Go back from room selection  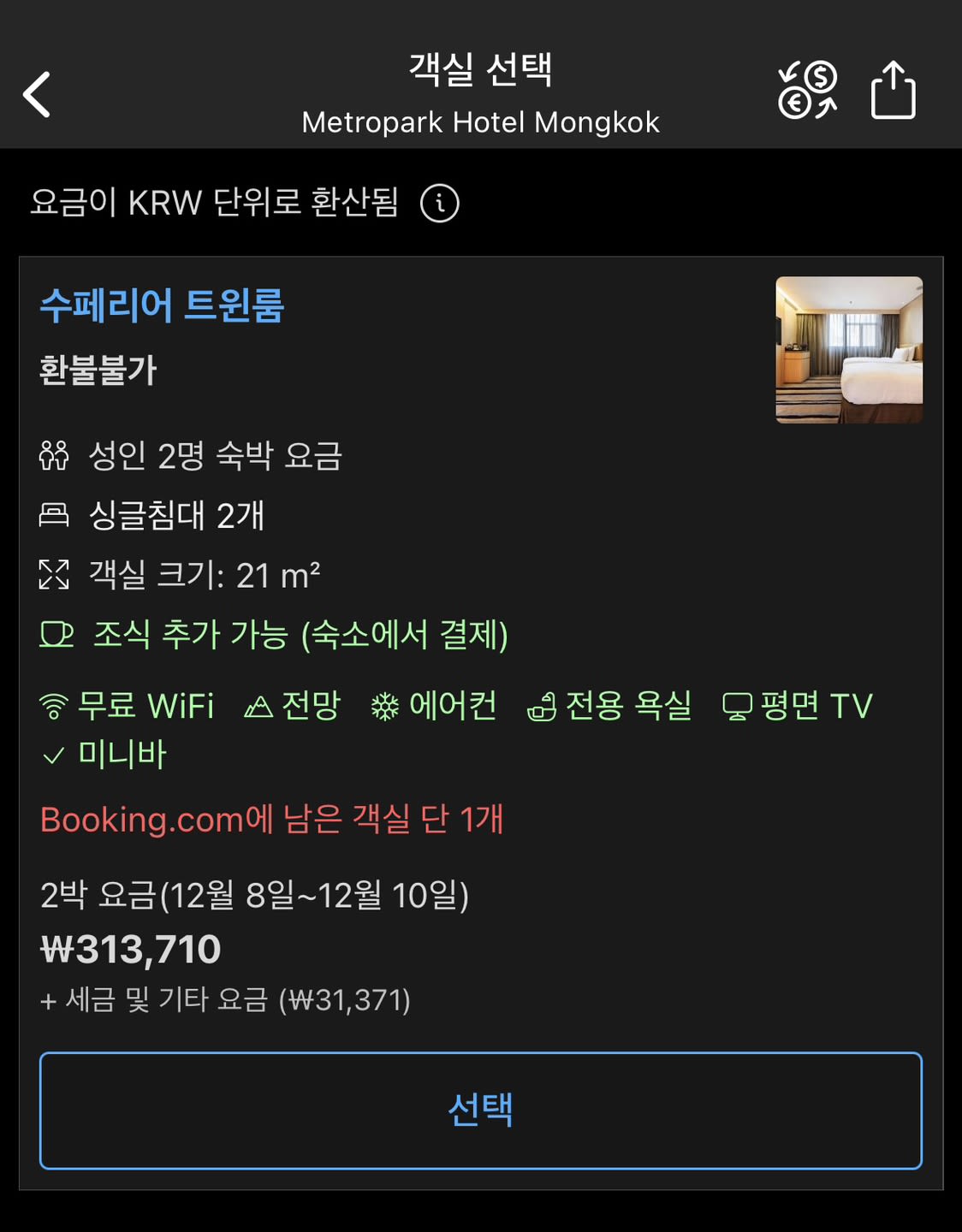[37, 94]
